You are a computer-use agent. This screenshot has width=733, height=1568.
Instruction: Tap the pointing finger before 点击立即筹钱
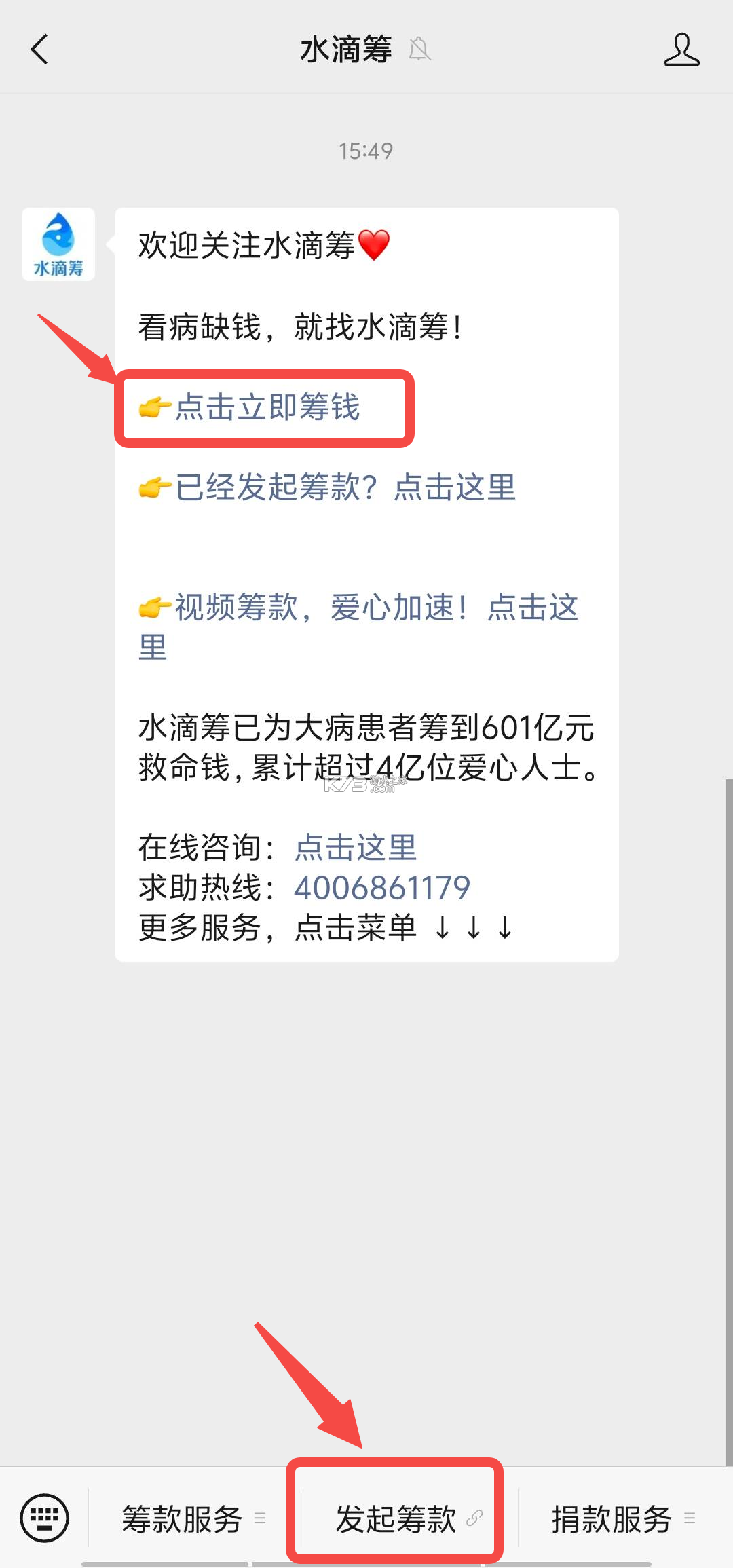point(153,408)
